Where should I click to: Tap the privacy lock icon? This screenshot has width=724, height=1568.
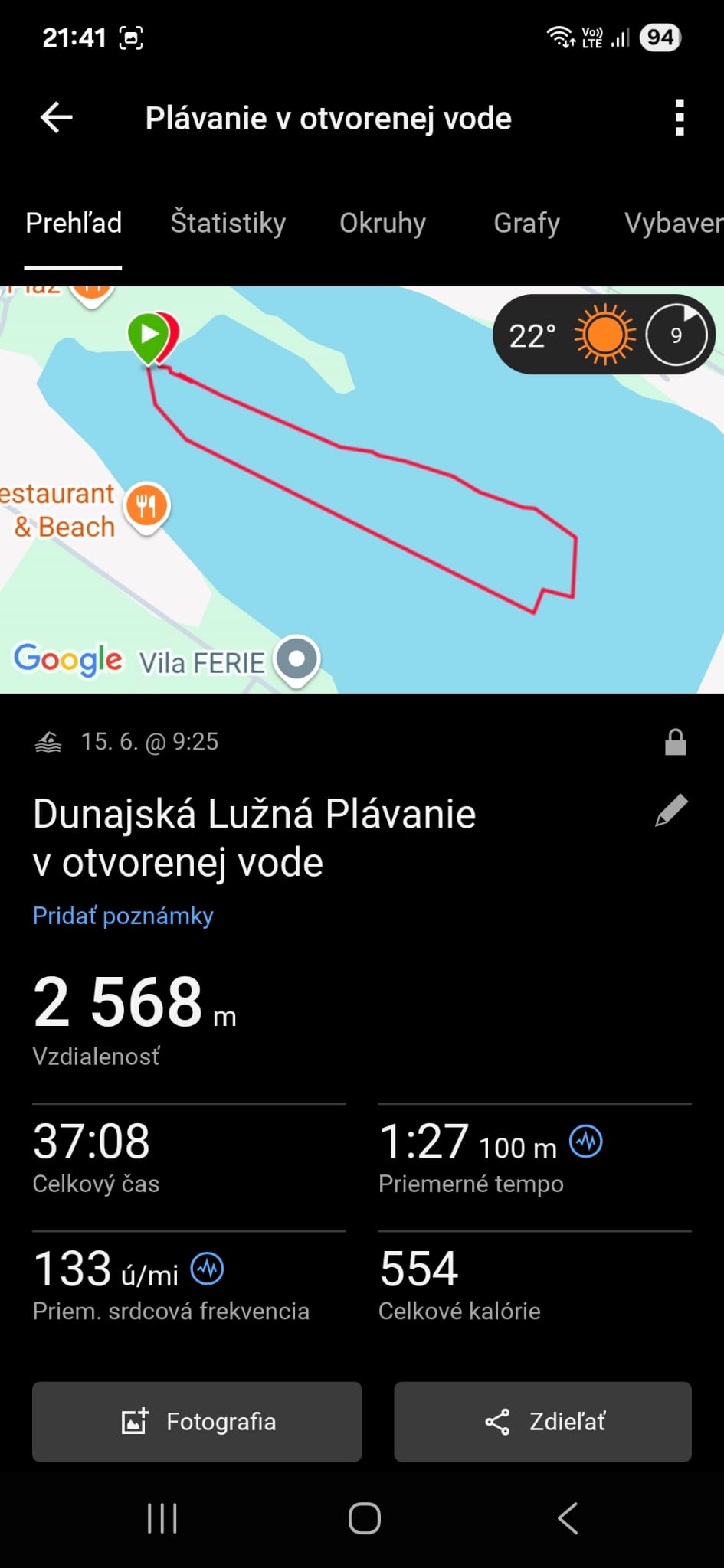pyautogui.click(x=675, y=742)
